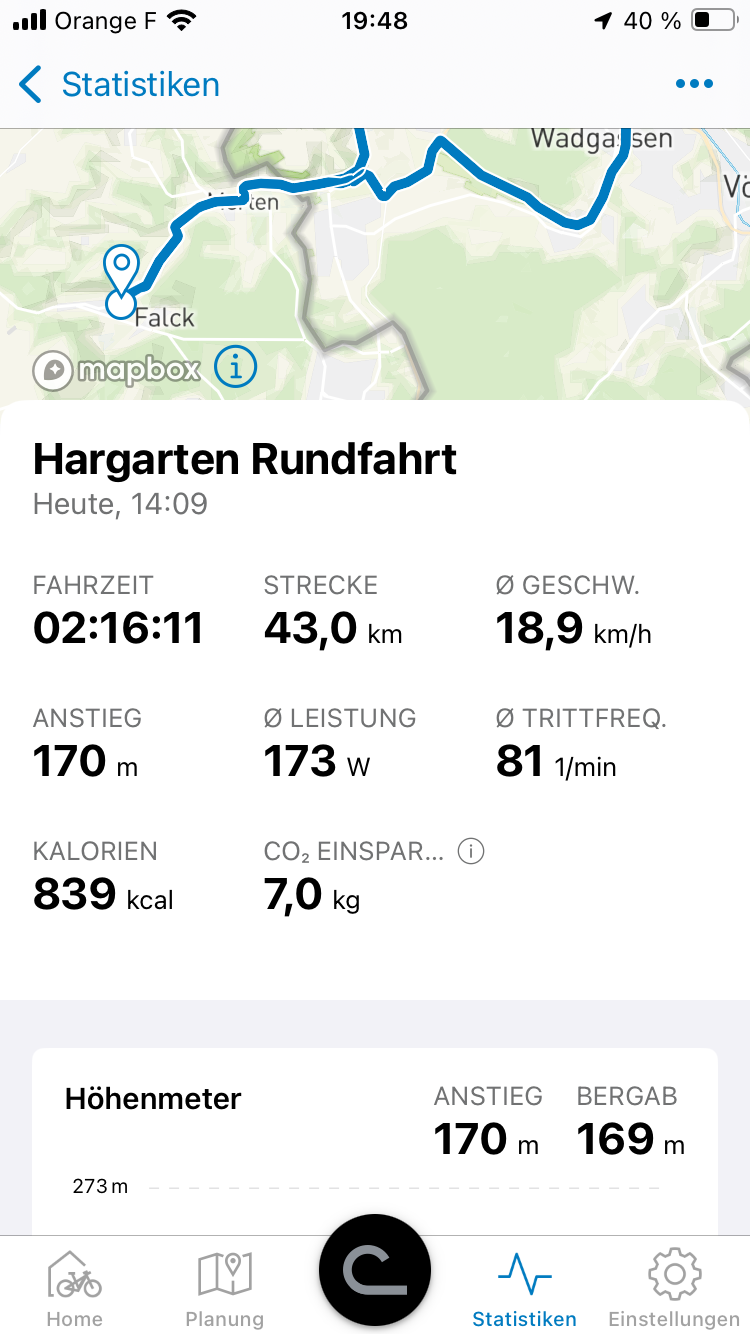The image size is (750, 1334).
Task: Open the mapbox attribution info icon
Action: pos(236,367)
